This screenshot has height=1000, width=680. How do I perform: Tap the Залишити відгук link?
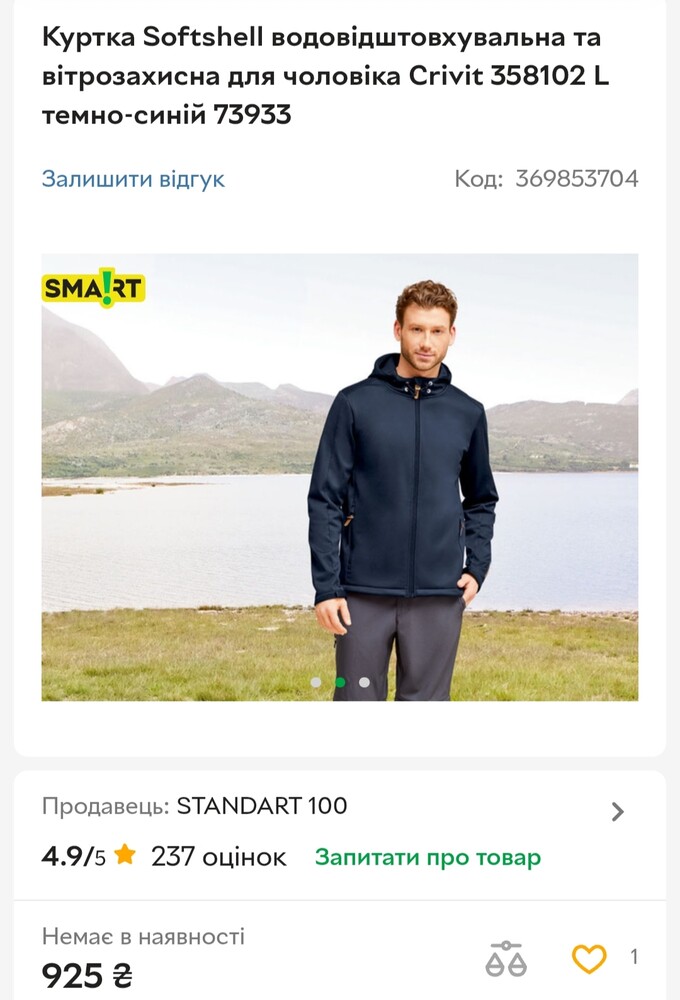point(133,179)
